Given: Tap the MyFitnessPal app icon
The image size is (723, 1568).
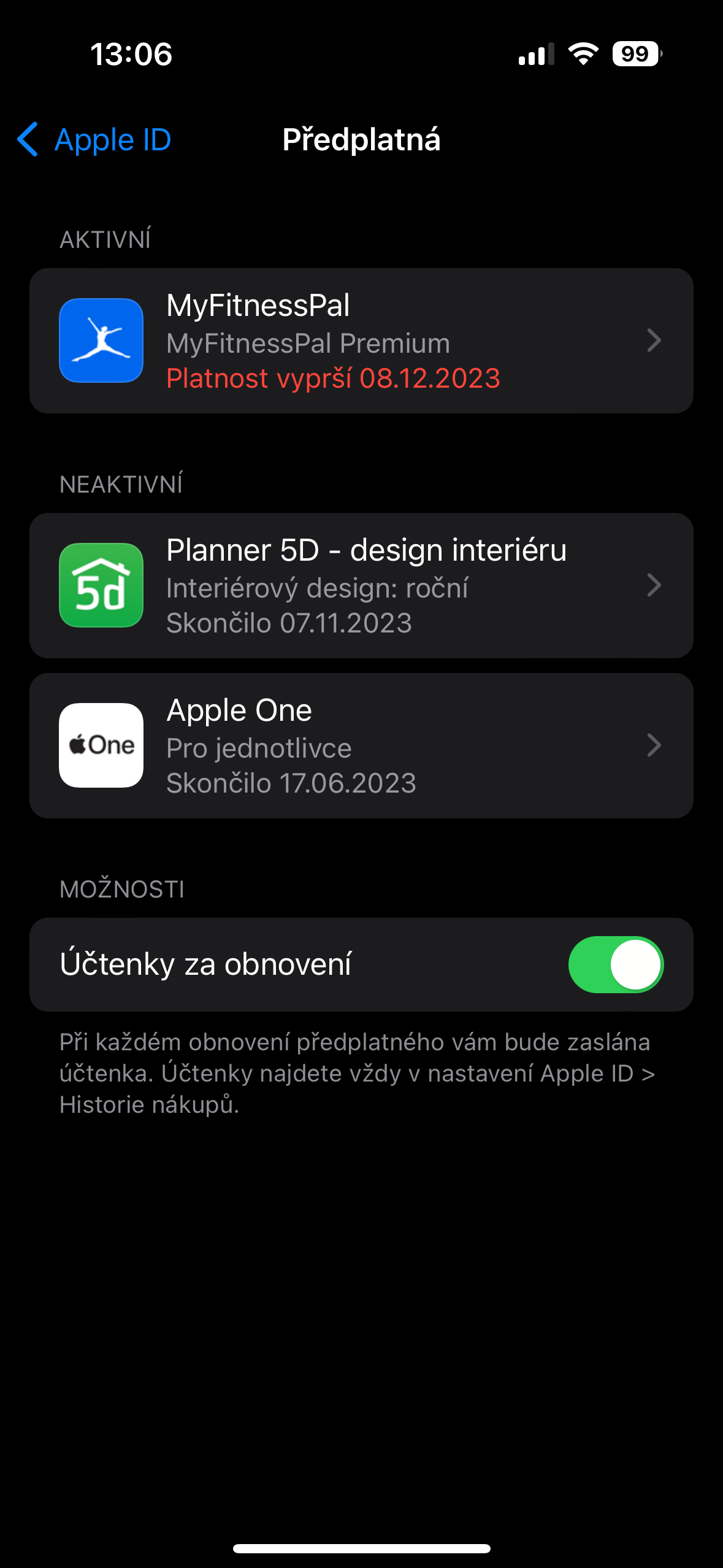Looking at the screenshot, I should pyautogui.click(x=101, y=339).
